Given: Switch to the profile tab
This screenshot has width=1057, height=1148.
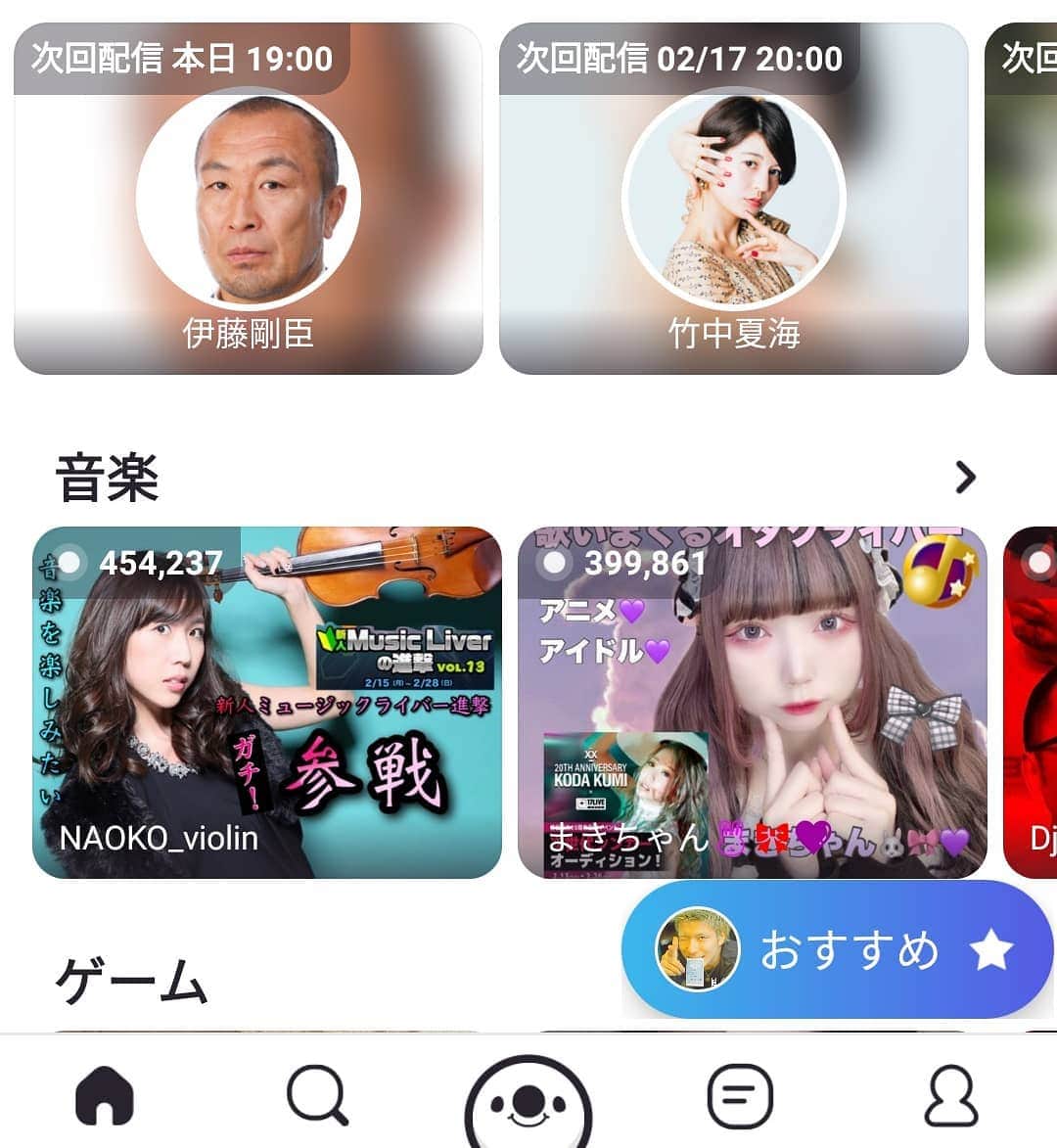Looking at the screenshot, I should [x=951, y=1095].
